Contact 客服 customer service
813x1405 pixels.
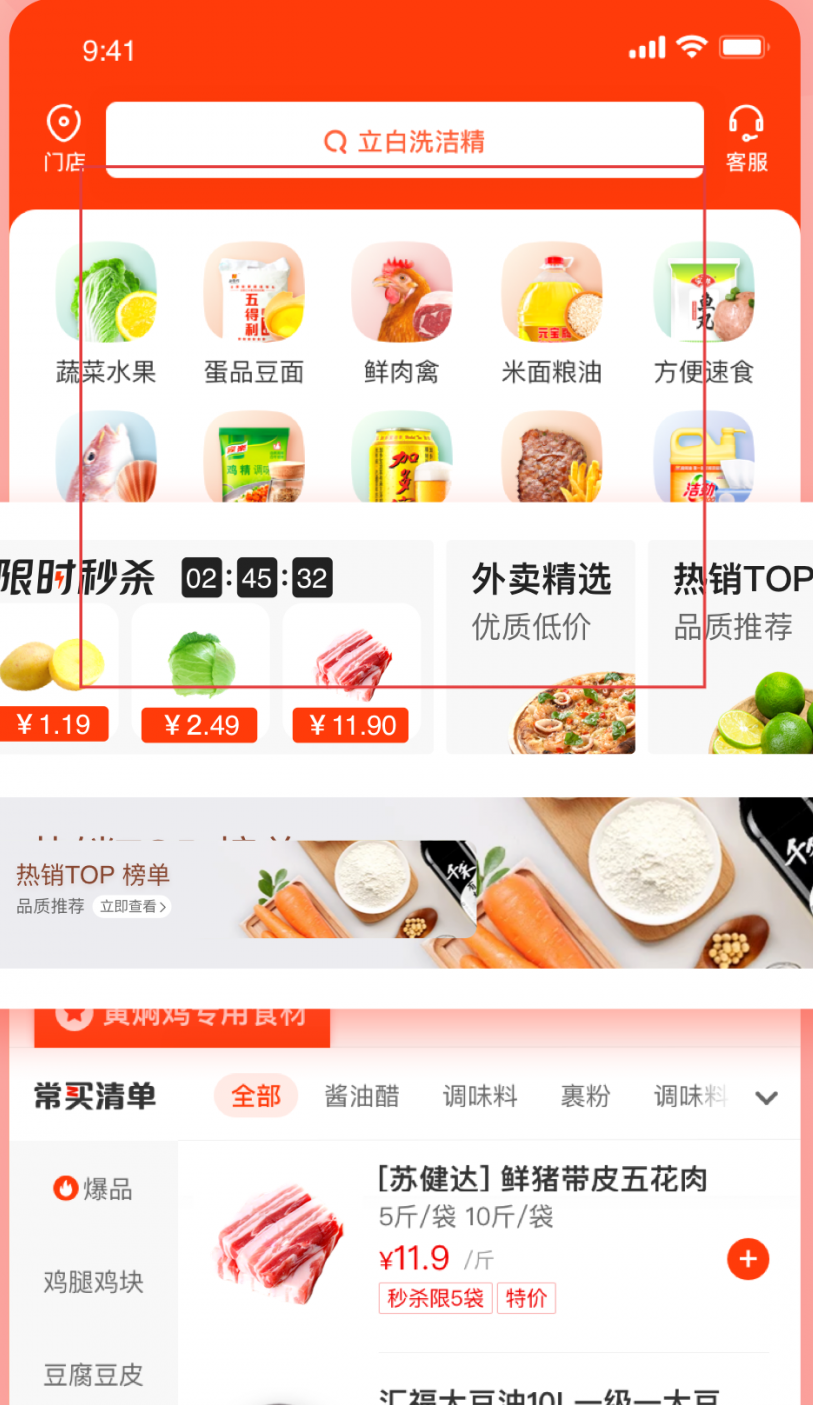(746, 138)
